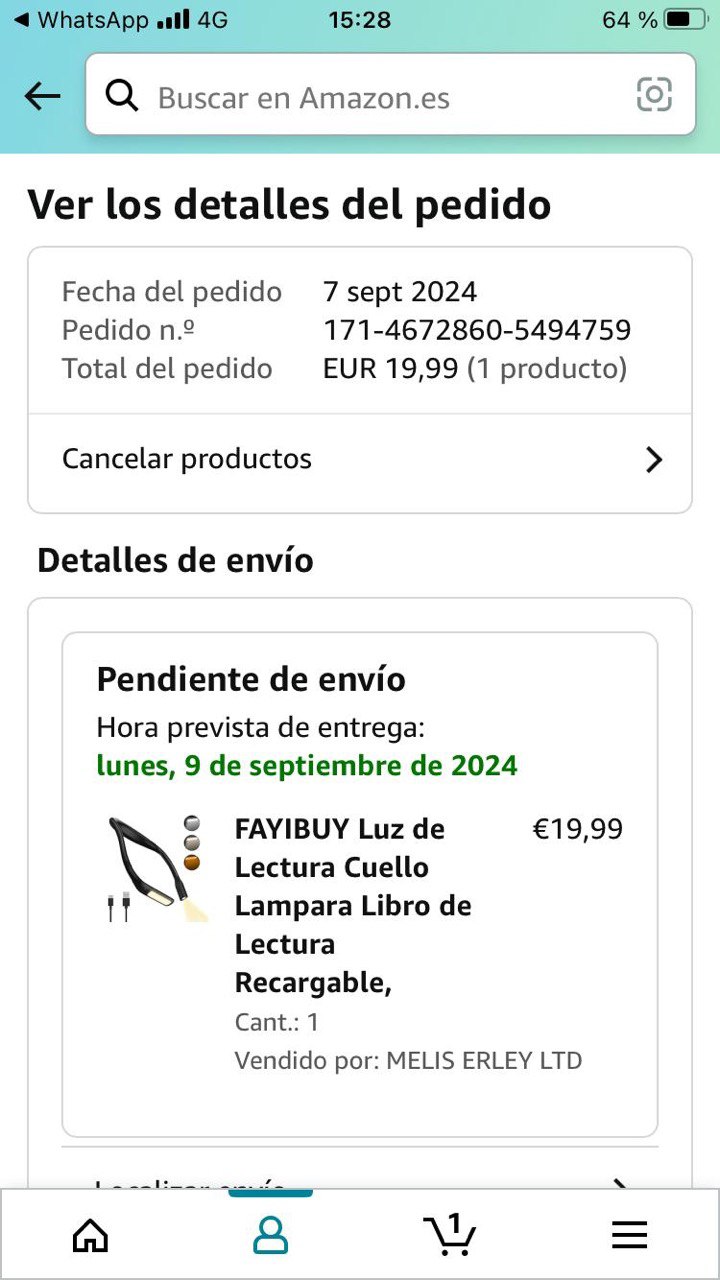Open the camera scan icon in search

654,96
